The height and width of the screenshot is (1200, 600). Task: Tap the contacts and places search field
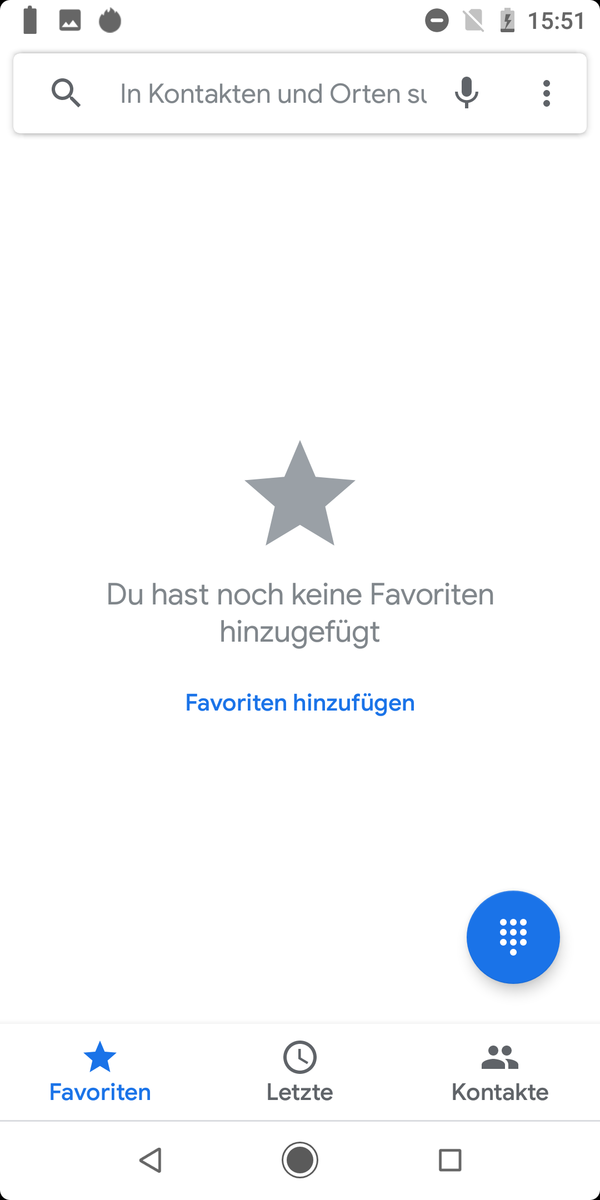(272, 94)
